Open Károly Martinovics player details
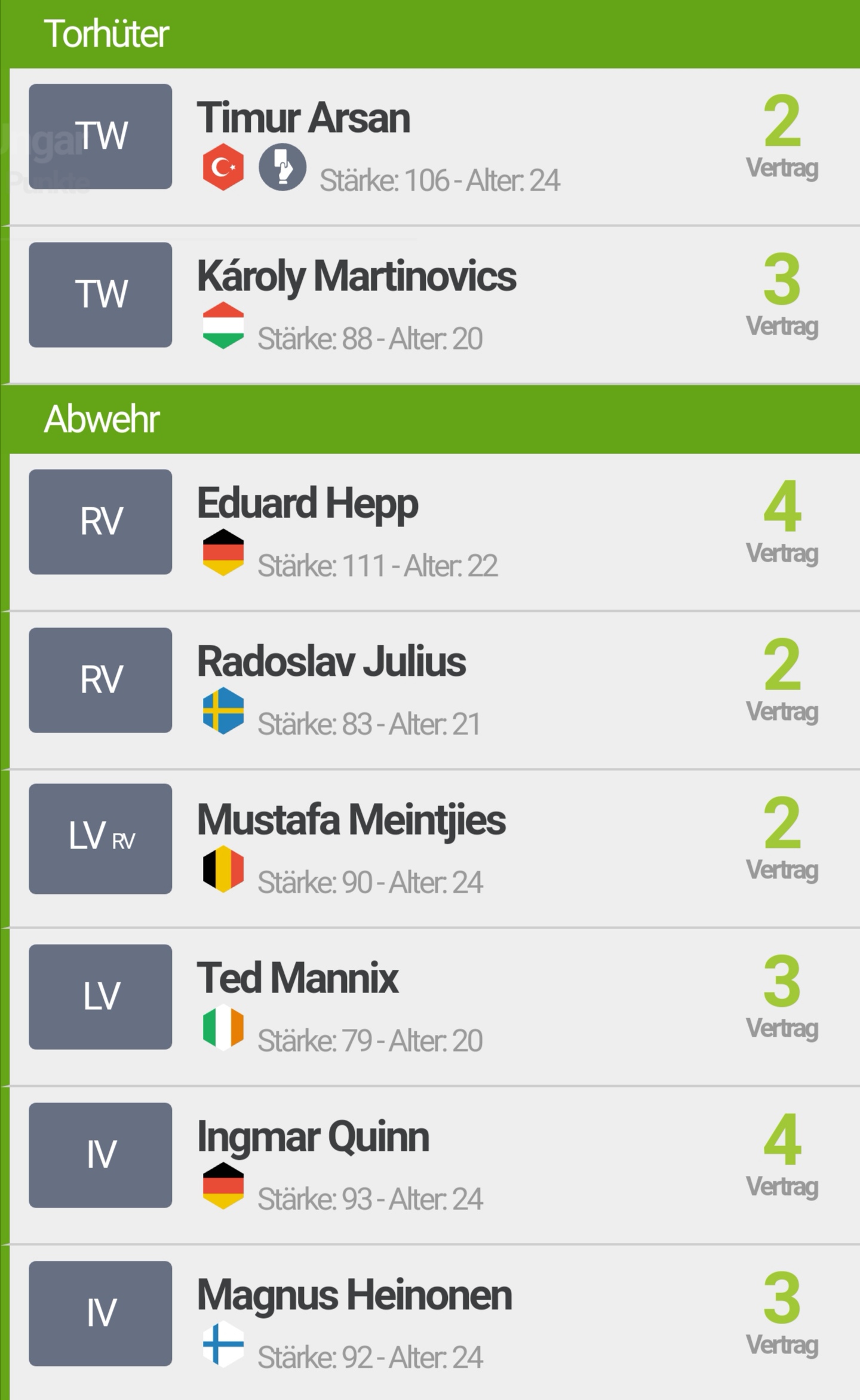The height and width of the screenshot is (1400, 860). 356,277
